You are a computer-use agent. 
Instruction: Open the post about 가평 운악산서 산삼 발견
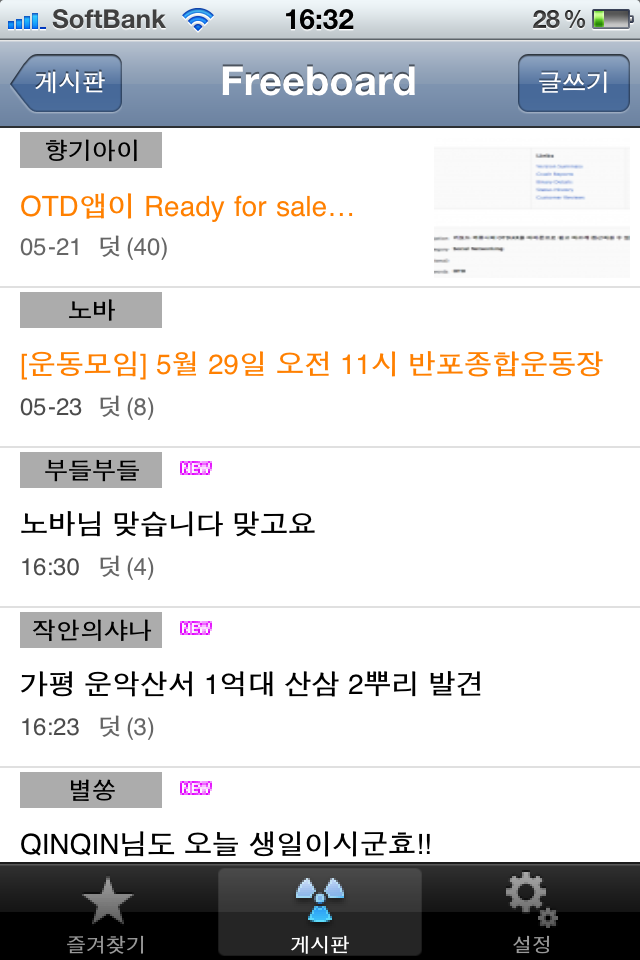251,684
